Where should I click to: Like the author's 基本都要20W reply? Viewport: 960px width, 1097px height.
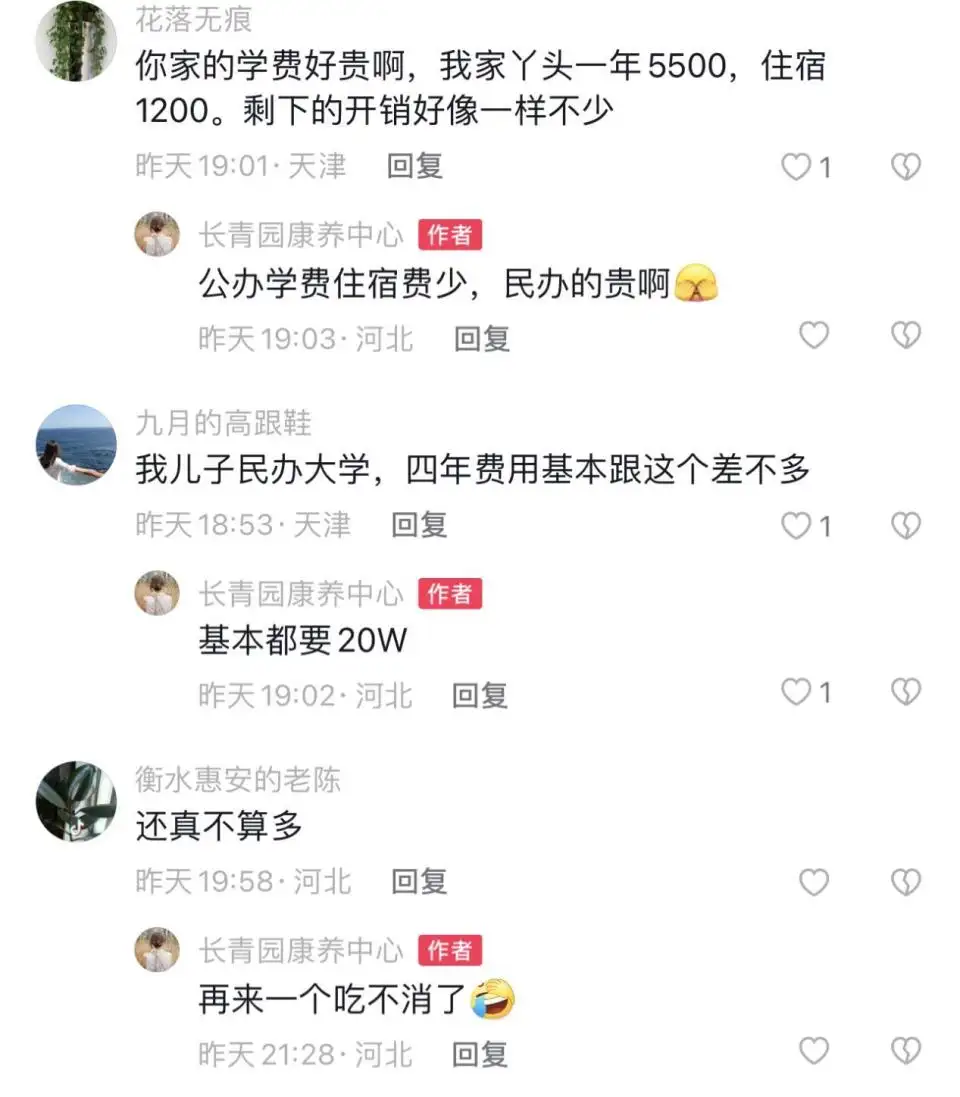(796, 692)
